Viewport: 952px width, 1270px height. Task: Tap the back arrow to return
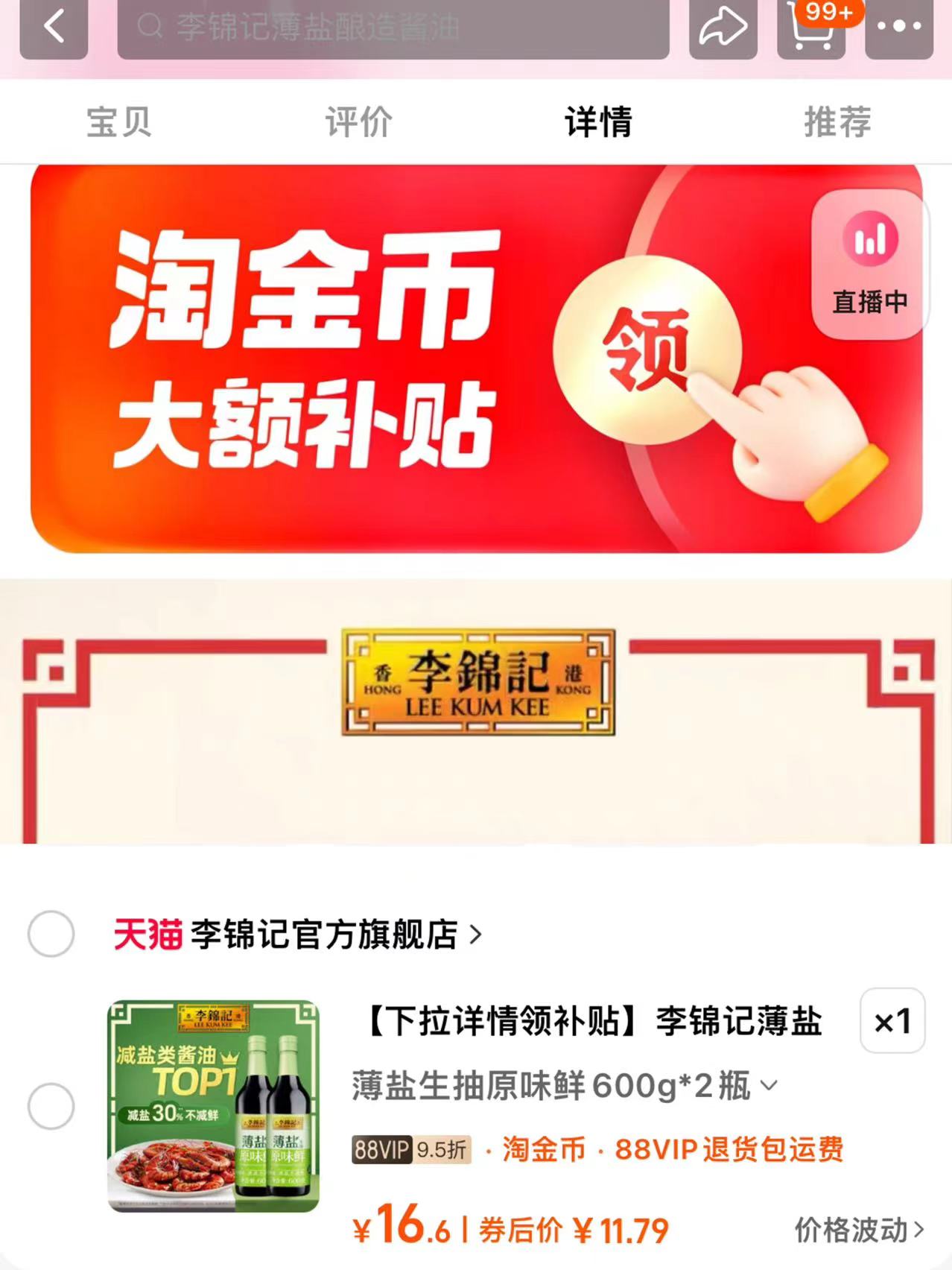pyautogui.click(x=52, y=28)
